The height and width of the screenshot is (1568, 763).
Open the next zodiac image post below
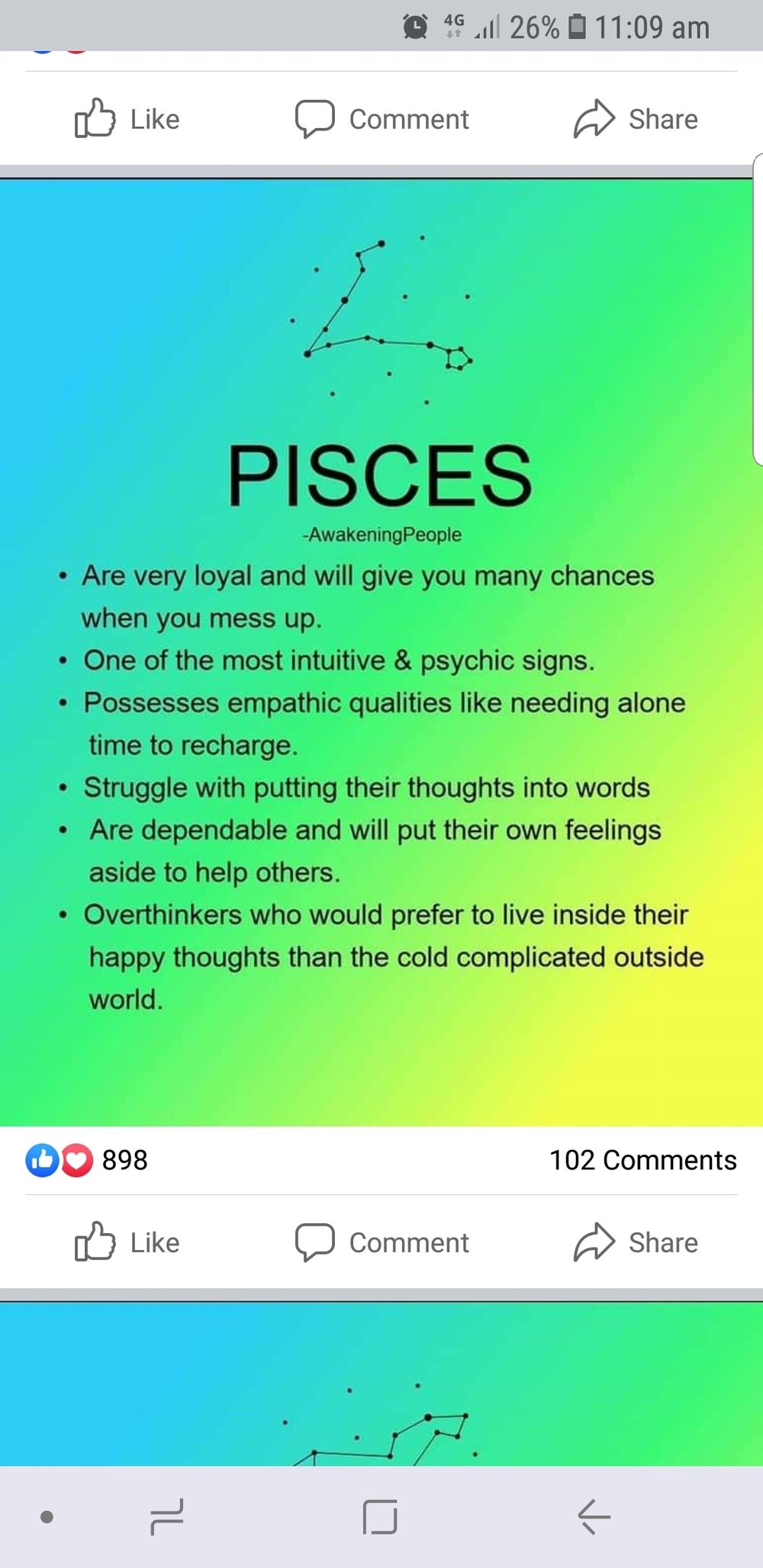[381, 1383]
